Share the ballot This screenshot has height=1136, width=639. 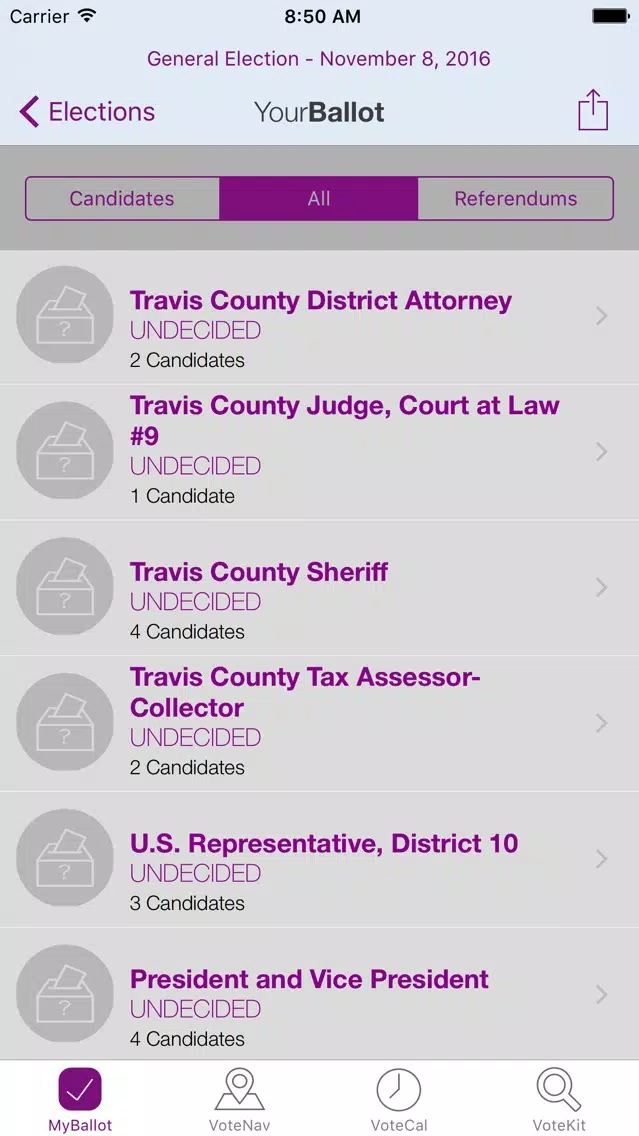[593, 110]
